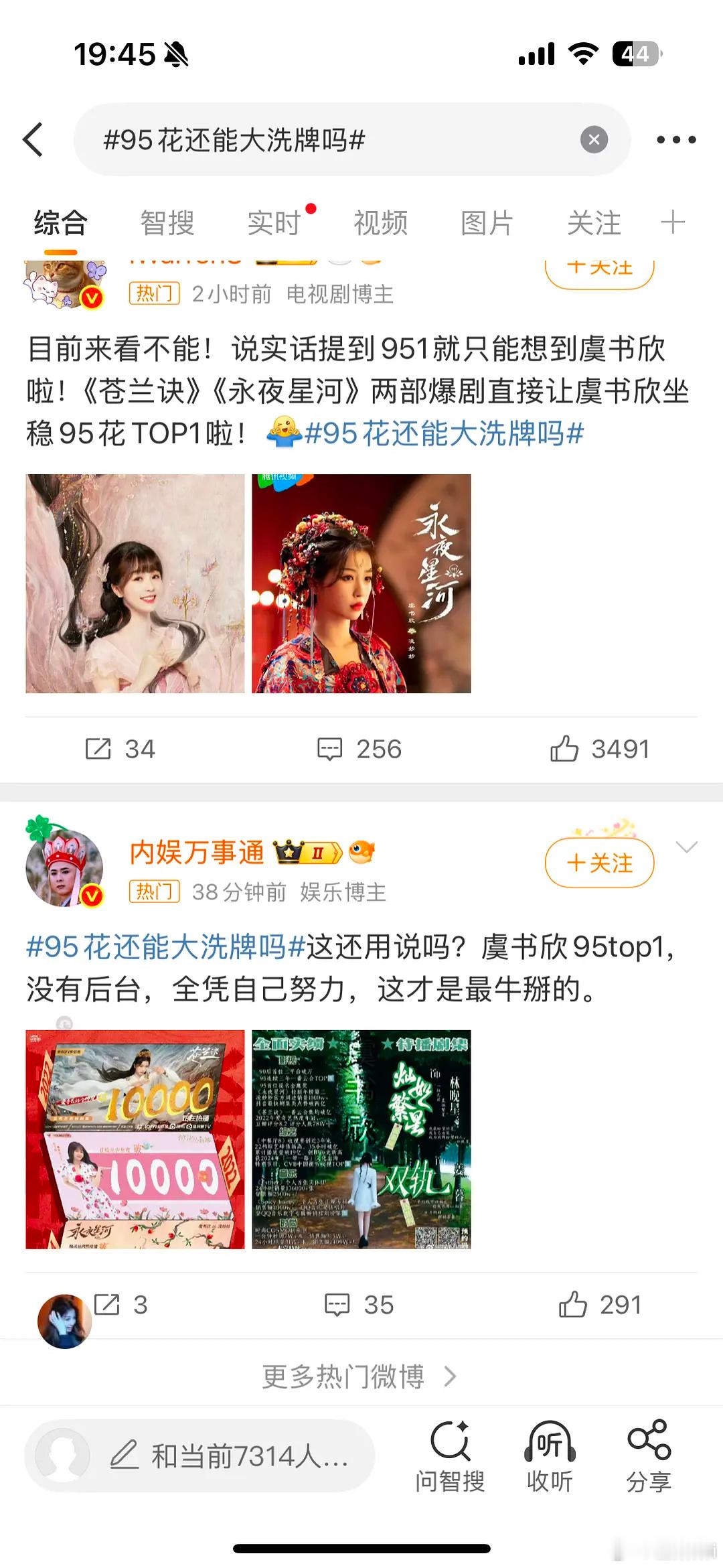Switch to the 智搜 tab

pyautogui.click(x=167, y=223)
